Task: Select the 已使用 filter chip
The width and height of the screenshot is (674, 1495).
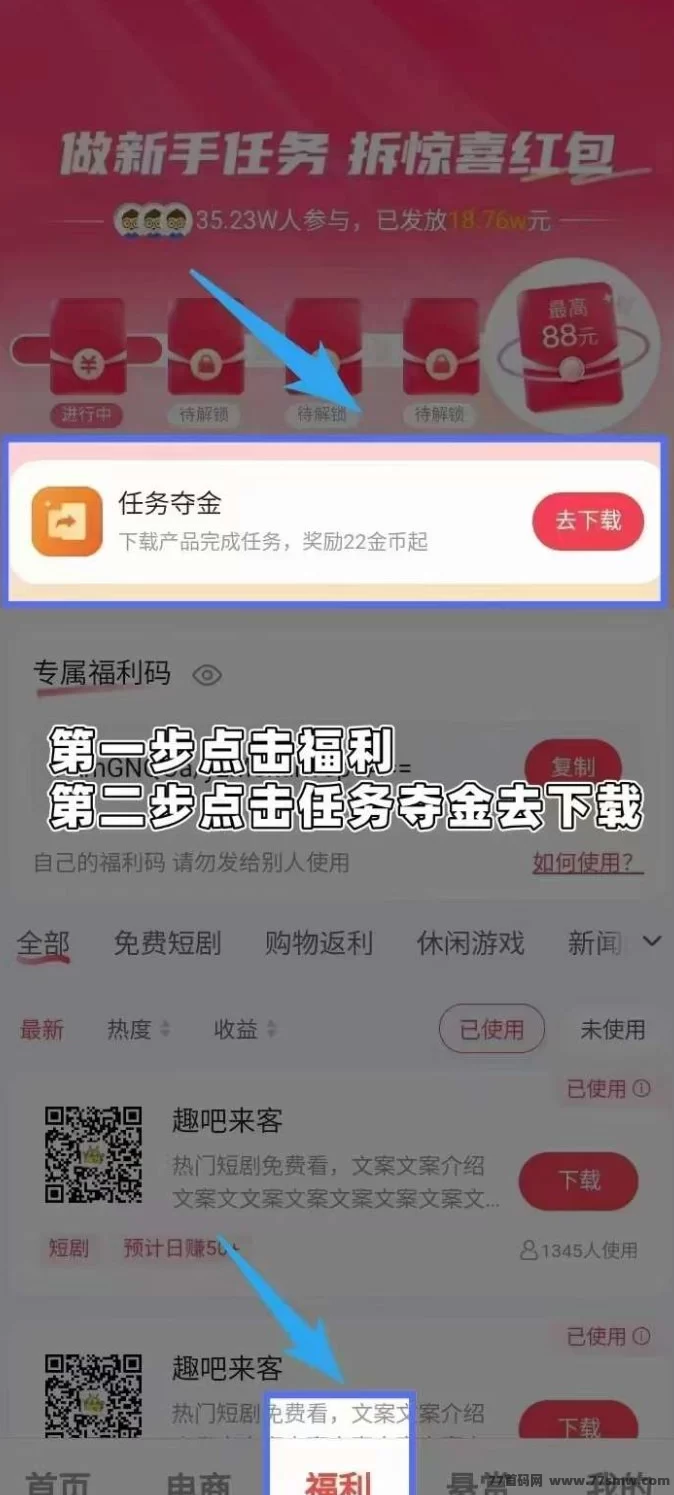Action: click(492, 1029)
